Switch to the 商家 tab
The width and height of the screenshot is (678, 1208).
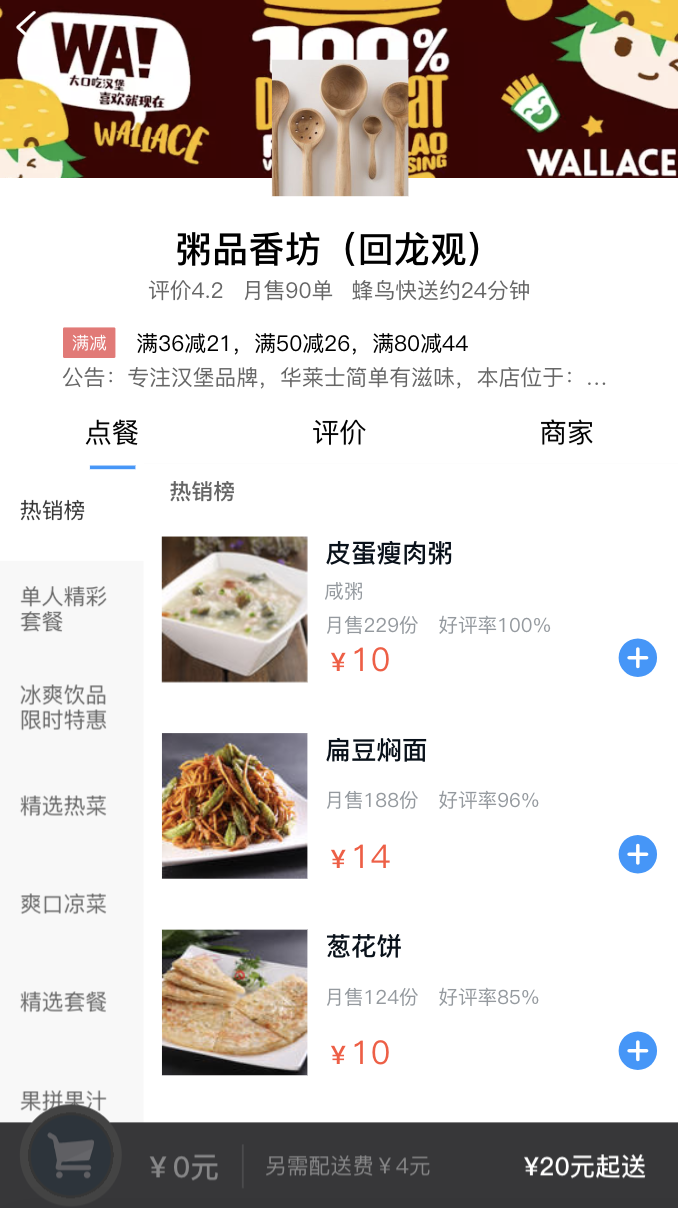tap(566, 433)
